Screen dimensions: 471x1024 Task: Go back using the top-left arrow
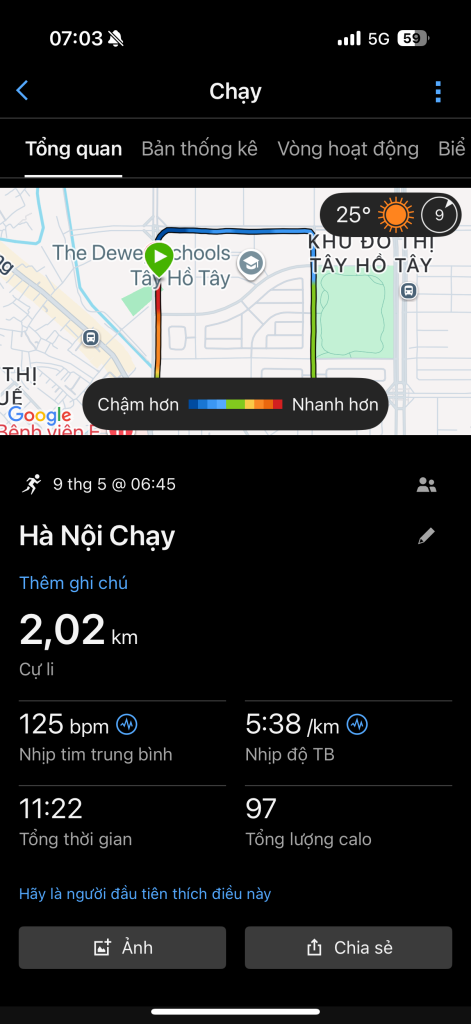[x=22, y=91]
